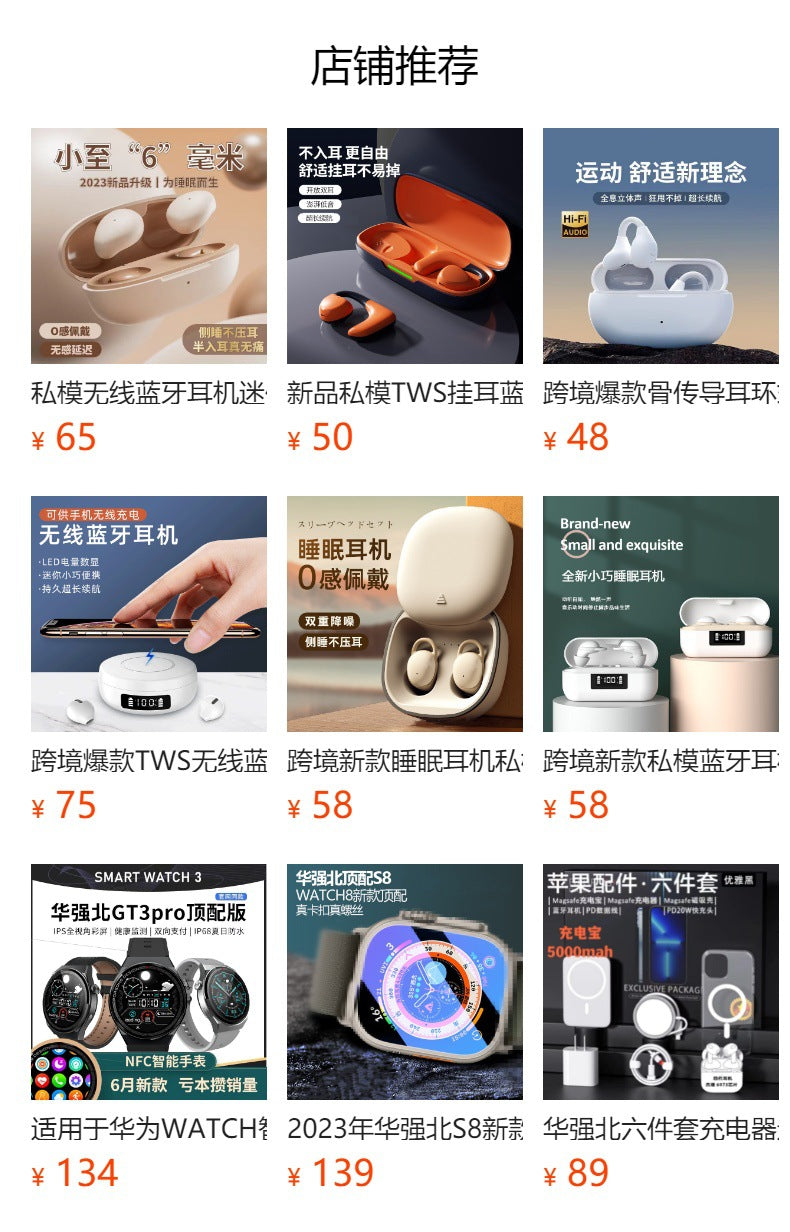Open the ¥75 跨境爆款TWS无线蓝牙 product
This screenshot has height=1232, width=790.
click(148, 614)
